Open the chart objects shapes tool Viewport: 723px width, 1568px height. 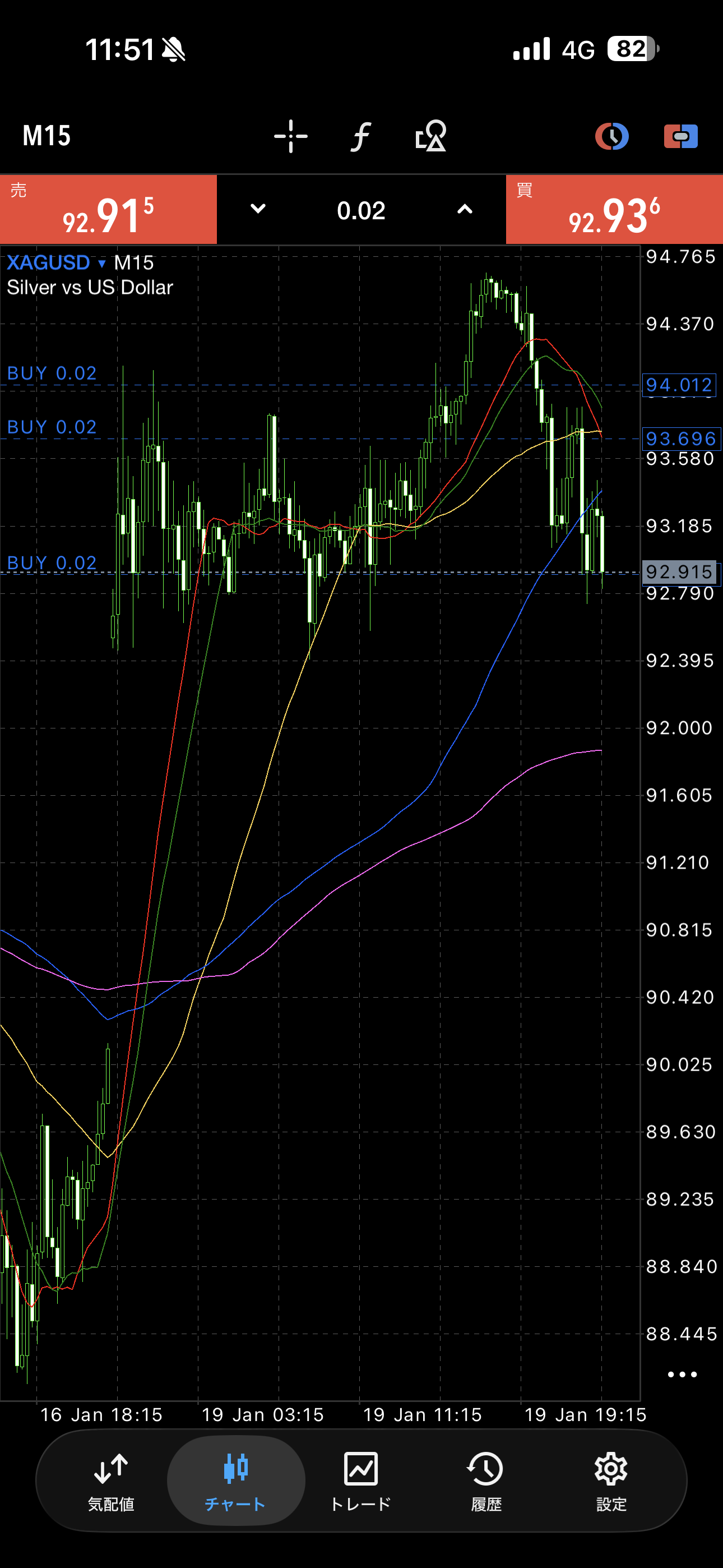431,136
